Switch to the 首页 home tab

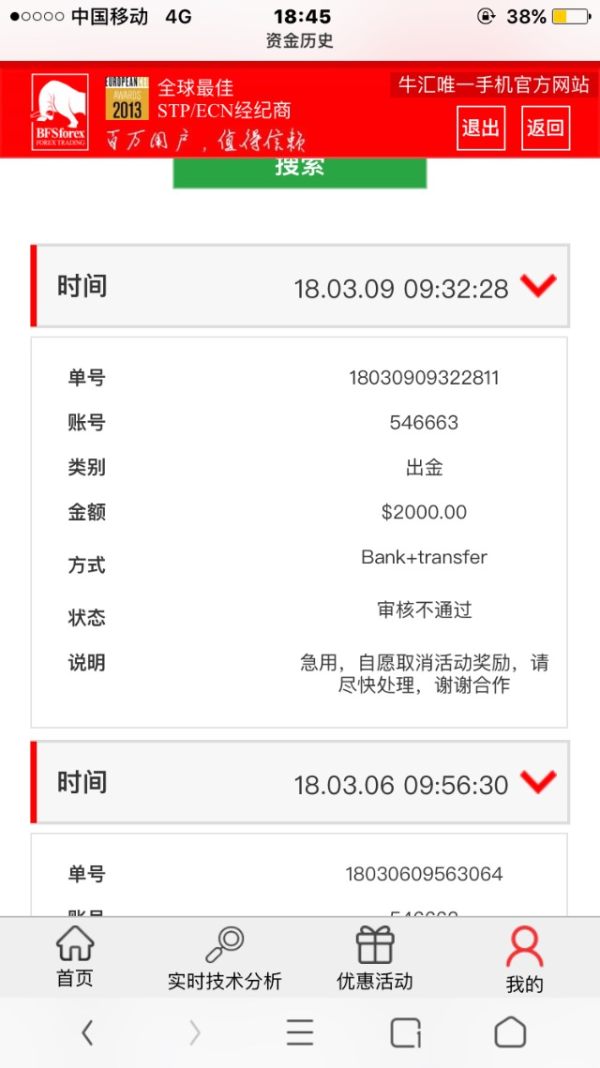click(x=75, y=958)
